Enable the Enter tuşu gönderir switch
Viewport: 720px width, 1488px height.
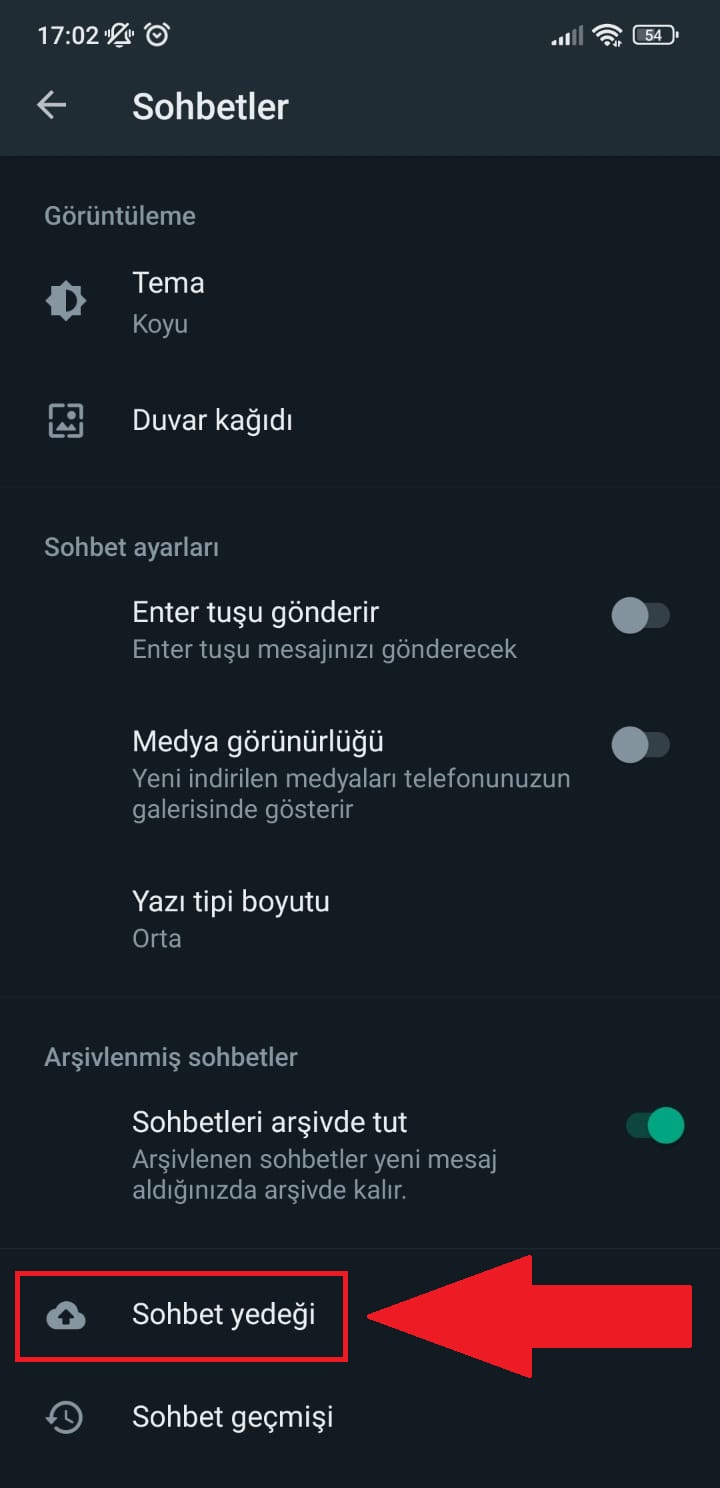[x=641, y=615]
